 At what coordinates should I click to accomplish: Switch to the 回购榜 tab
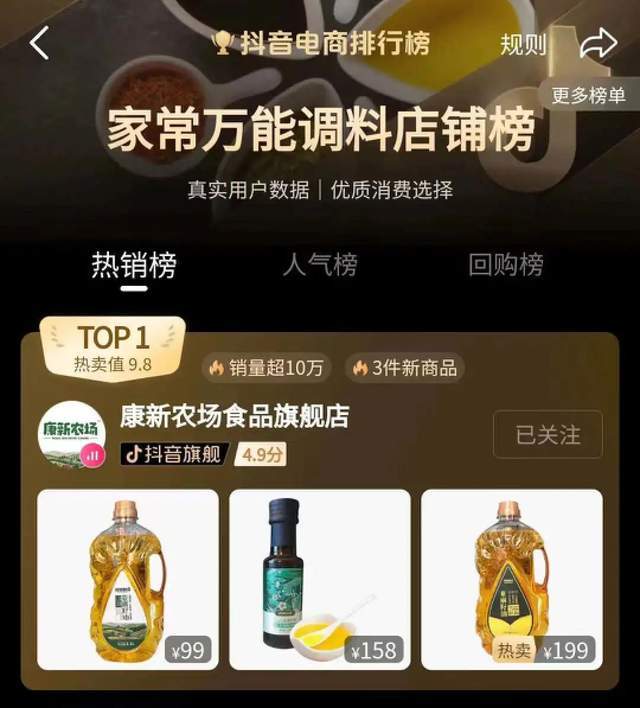pos(505,265)
